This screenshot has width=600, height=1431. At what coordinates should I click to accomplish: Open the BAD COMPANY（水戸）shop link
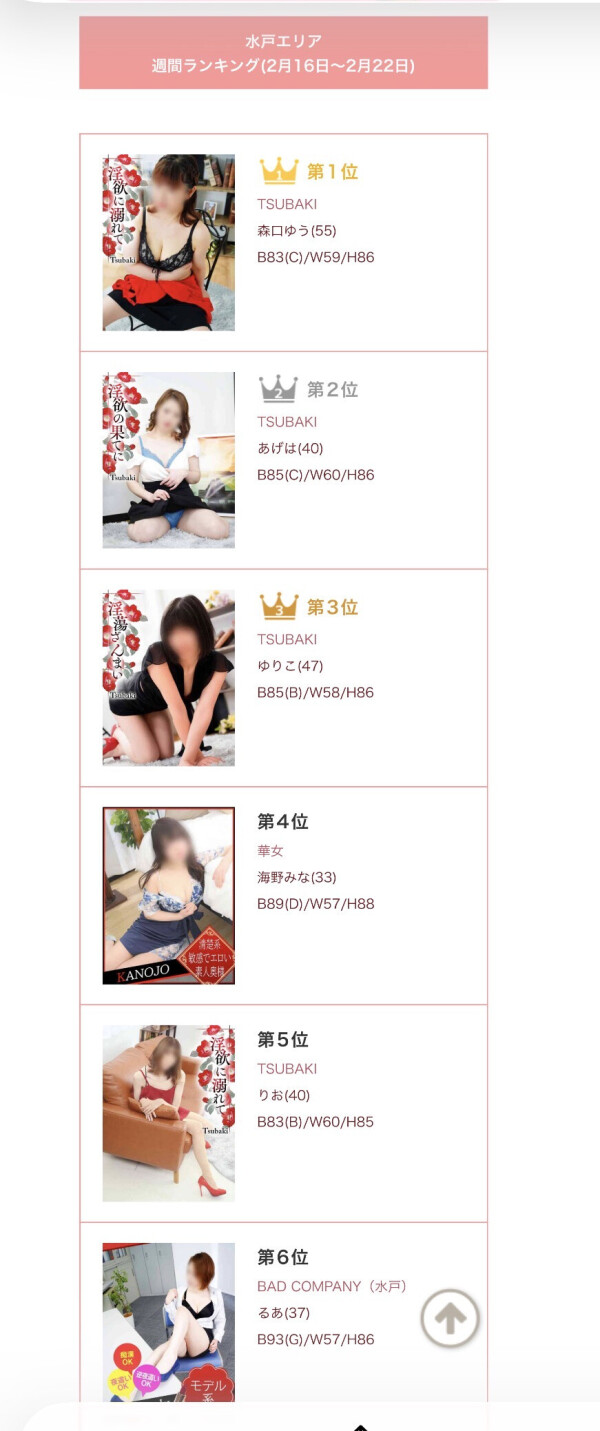point(332,1286)
